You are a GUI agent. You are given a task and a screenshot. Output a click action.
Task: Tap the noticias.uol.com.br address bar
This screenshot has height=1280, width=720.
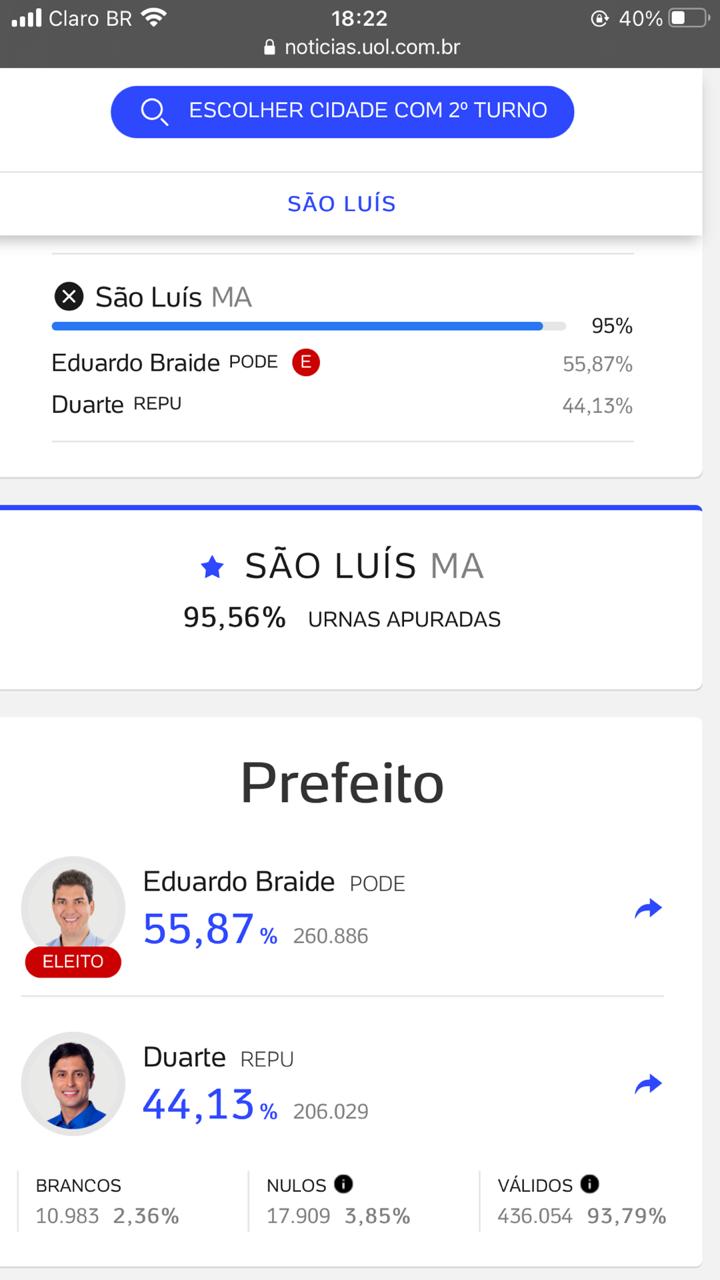click(360, 47)
